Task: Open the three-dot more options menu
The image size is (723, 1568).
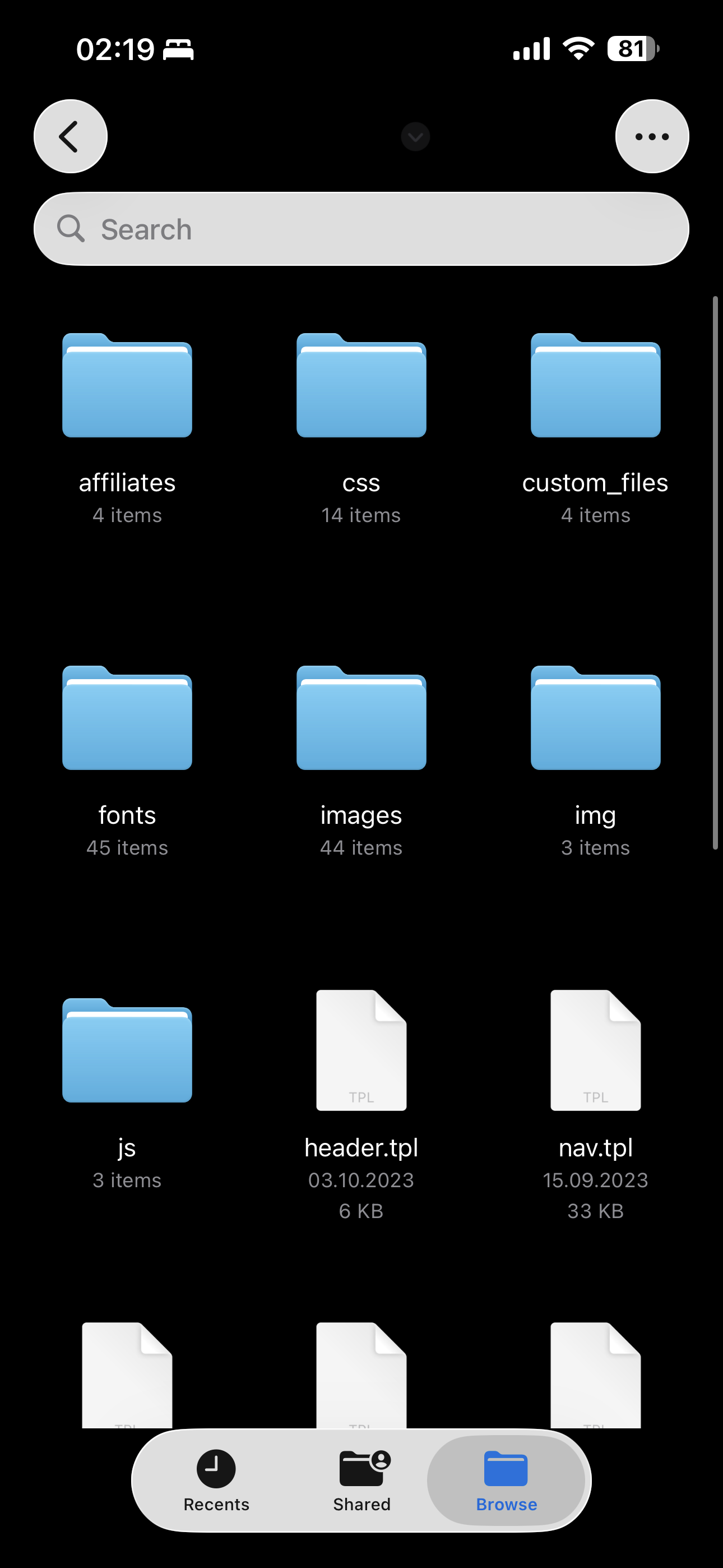Action: point(652,136)
